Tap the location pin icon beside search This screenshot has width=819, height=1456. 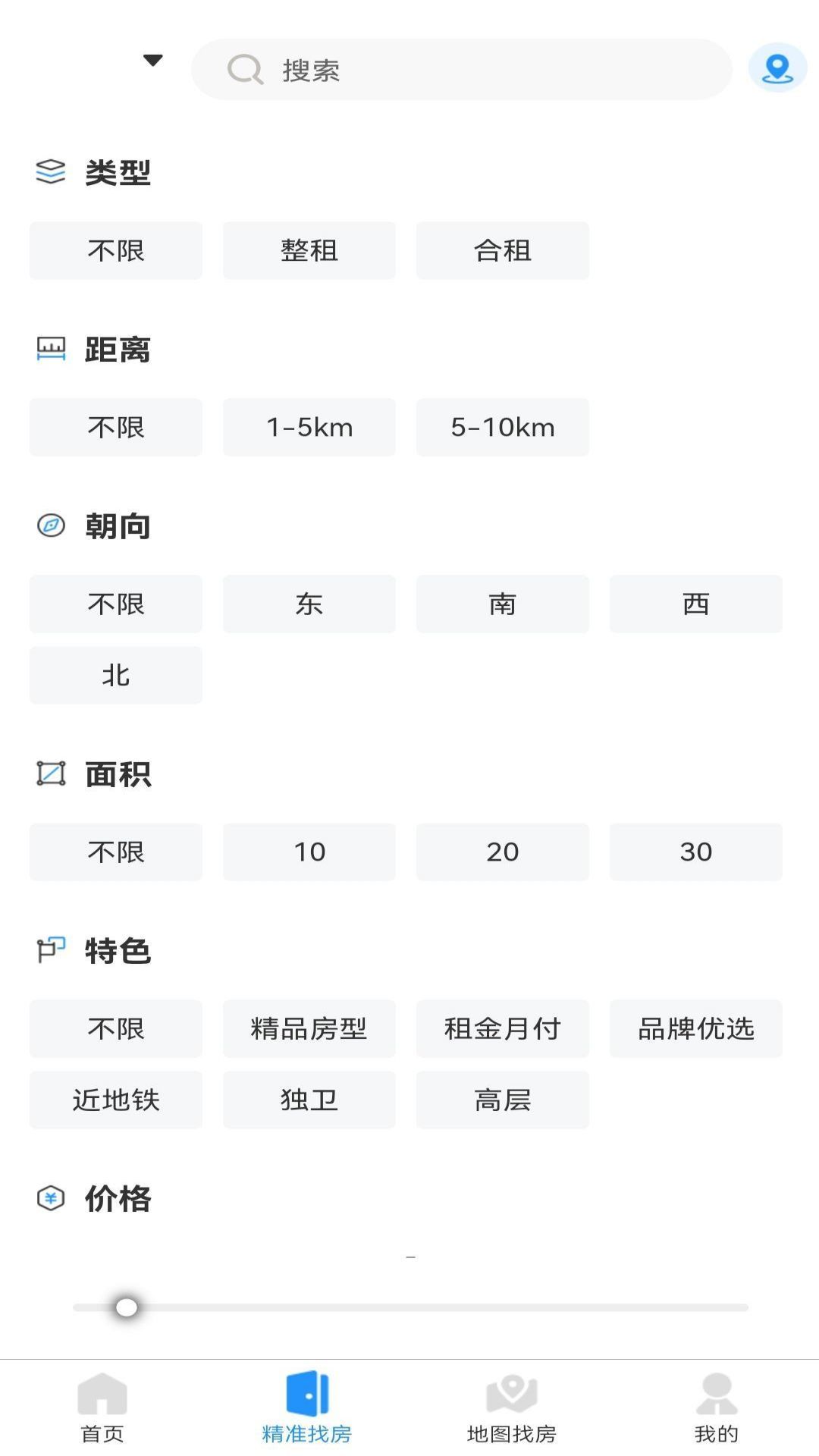tap(777, 69)
